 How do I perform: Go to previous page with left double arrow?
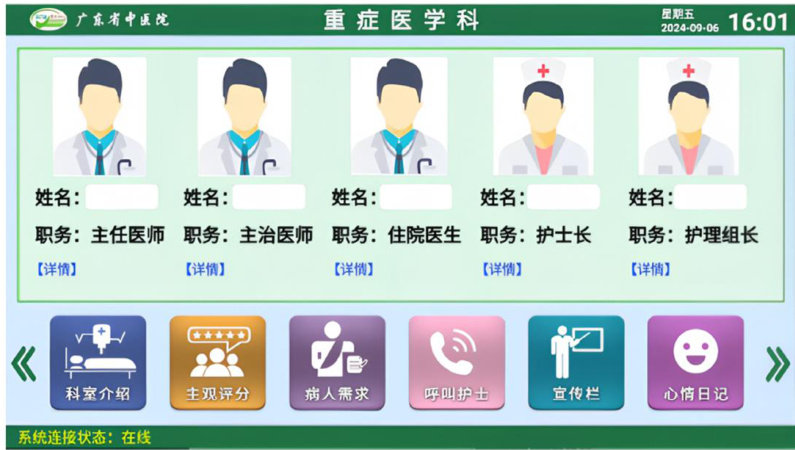point(22,364)
